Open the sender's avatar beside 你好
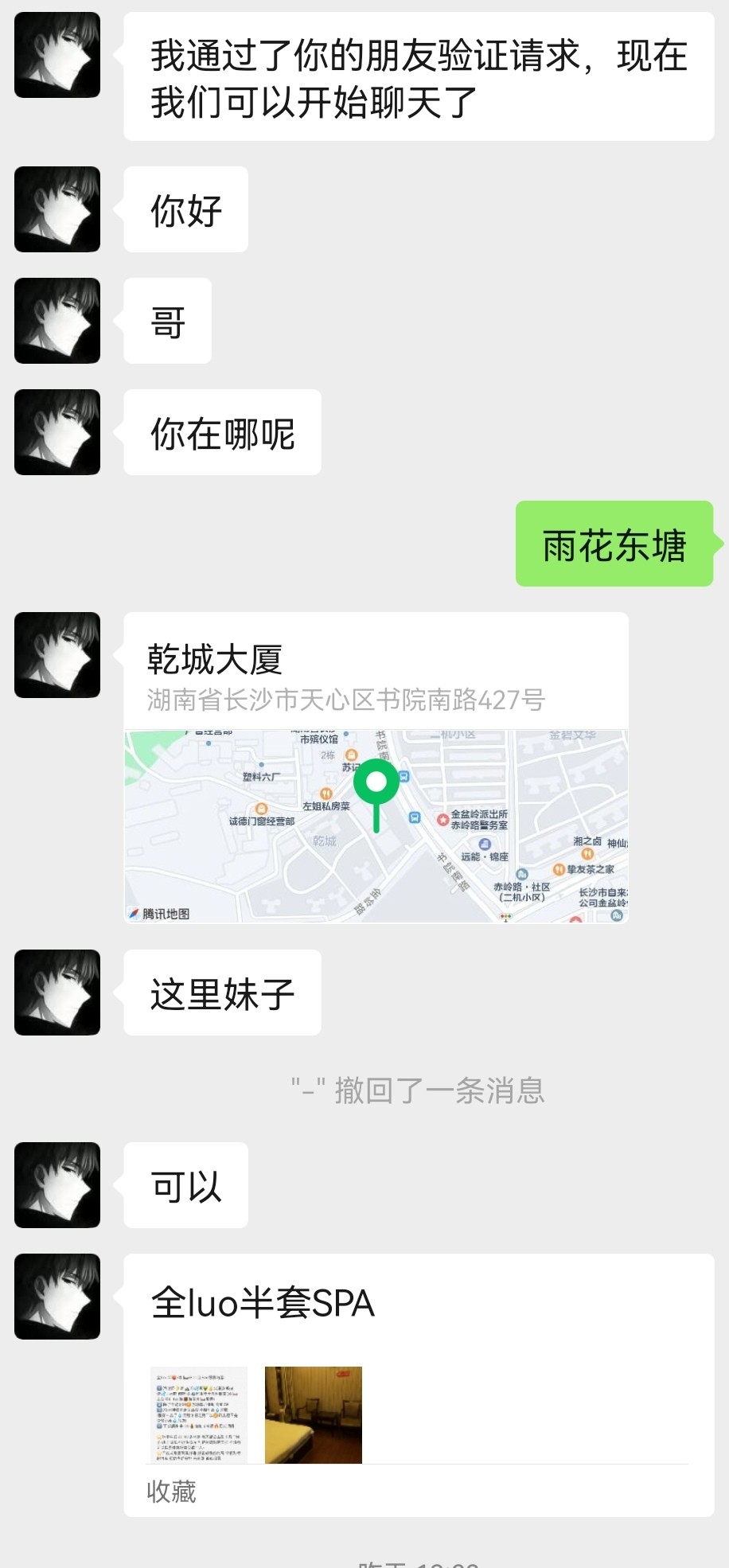729x1568 pixels. (57, 209)
